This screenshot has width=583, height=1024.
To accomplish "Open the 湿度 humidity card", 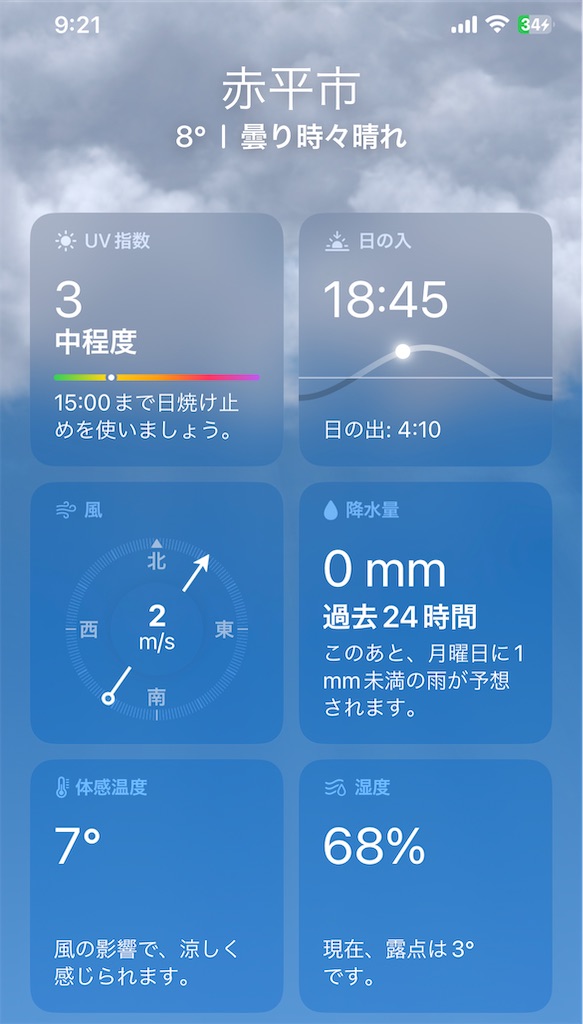I will pyautogui.click(x=426, y=886).
